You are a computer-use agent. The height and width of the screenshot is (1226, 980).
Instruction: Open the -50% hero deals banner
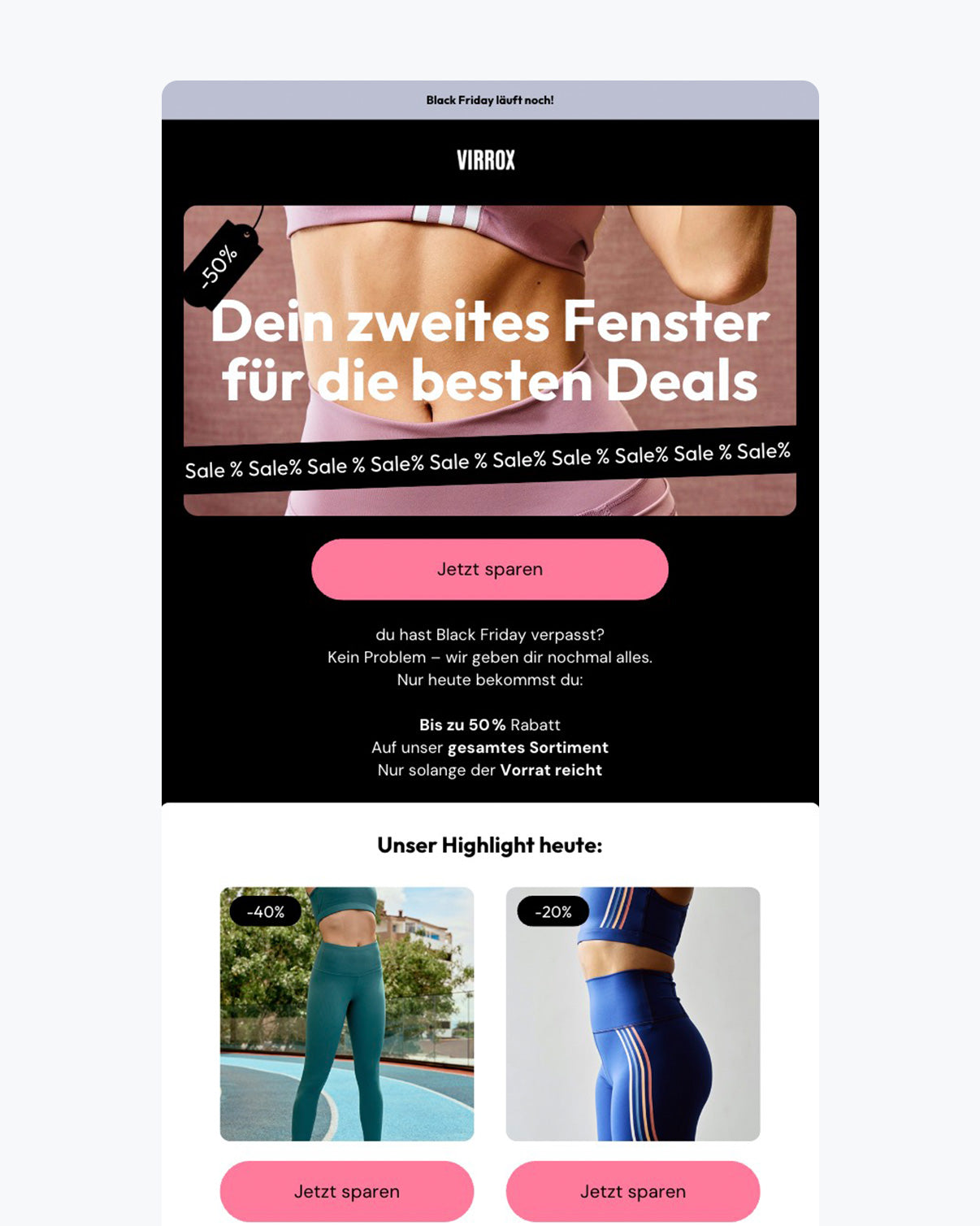(489, 360)
